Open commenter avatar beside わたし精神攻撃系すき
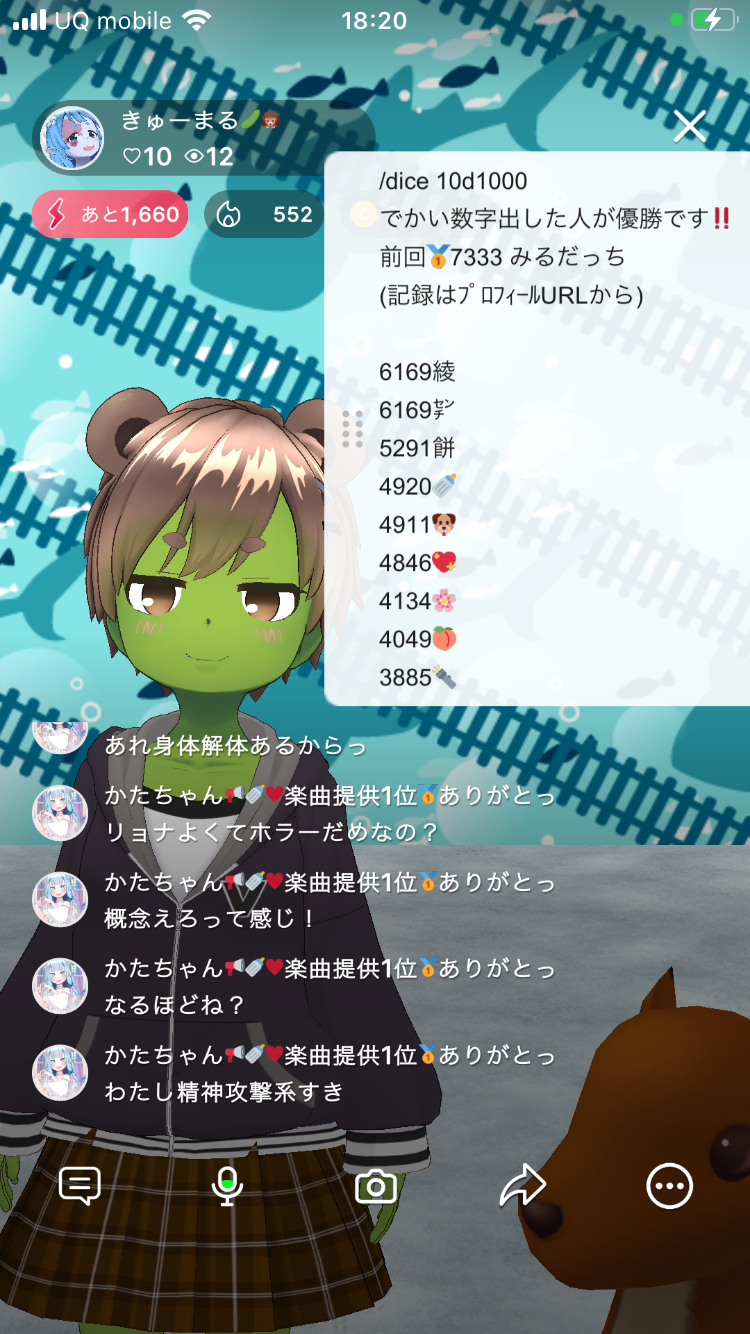 [x=61, y=1072]
